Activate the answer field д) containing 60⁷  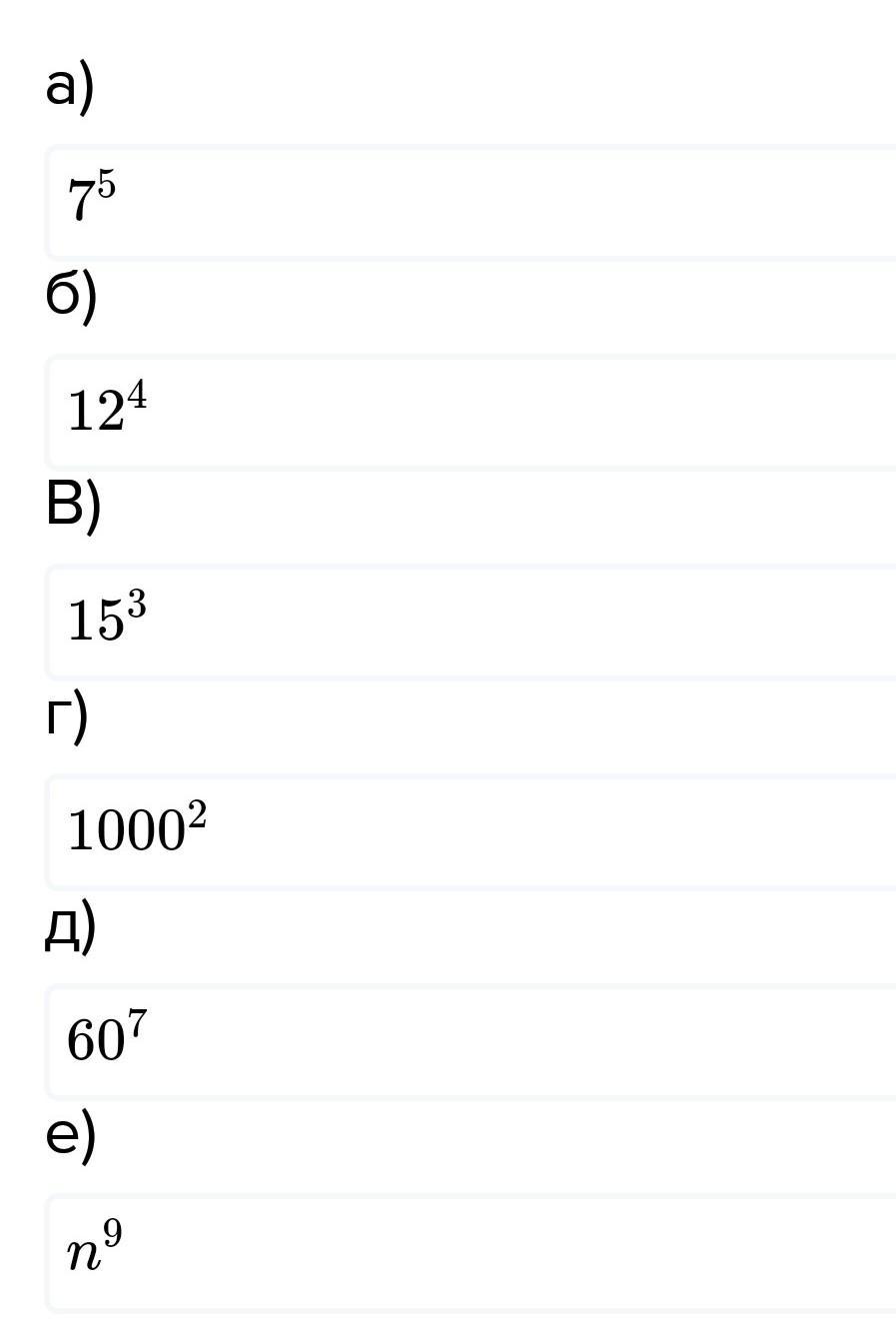point(471,1041)
